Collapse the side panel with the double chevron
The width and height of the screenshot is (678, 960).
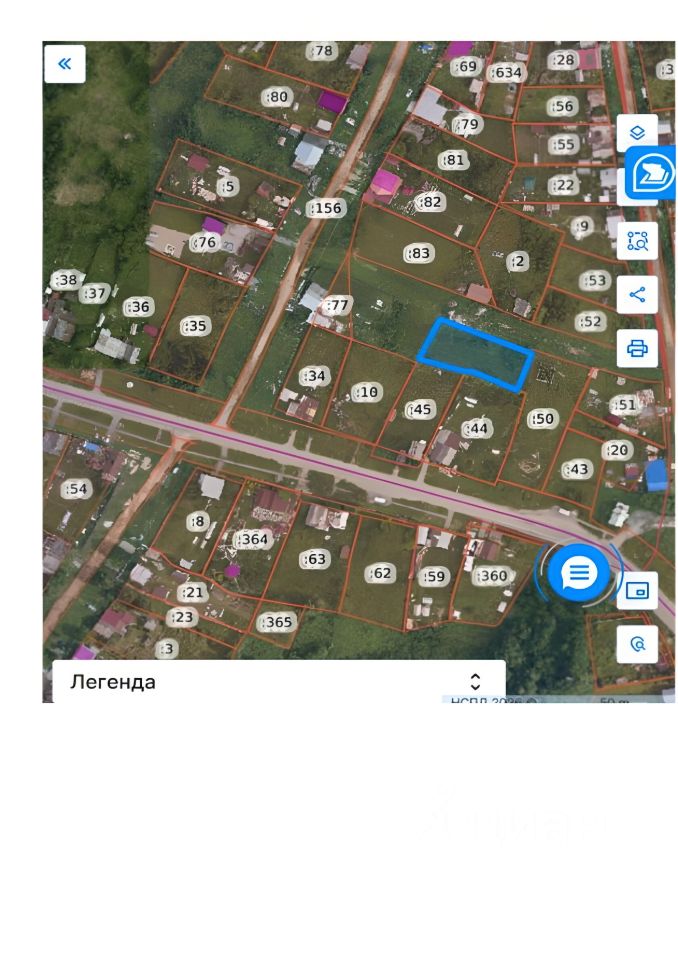(65, 64)
